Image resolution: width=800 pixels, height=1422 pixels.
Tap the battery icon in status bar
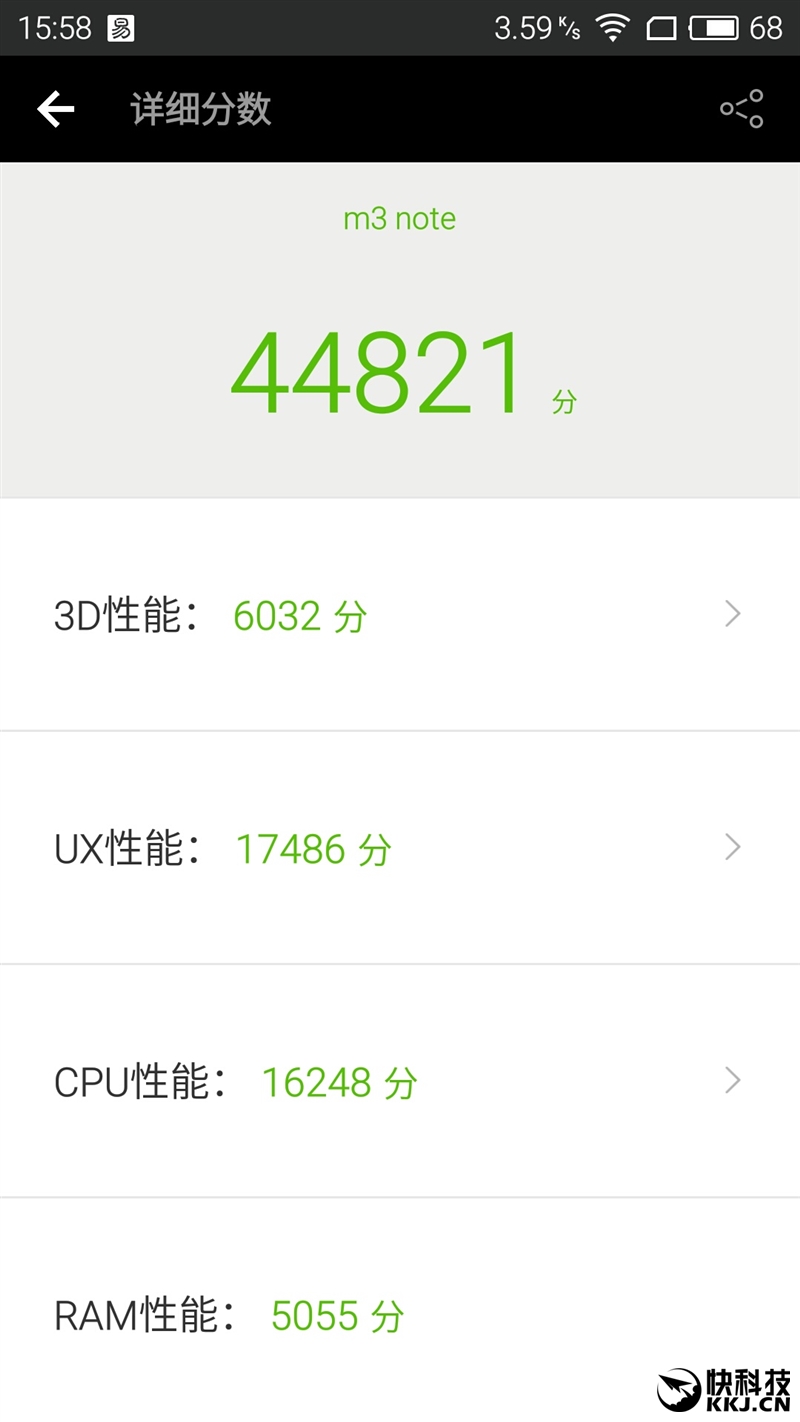coord(713,28)
